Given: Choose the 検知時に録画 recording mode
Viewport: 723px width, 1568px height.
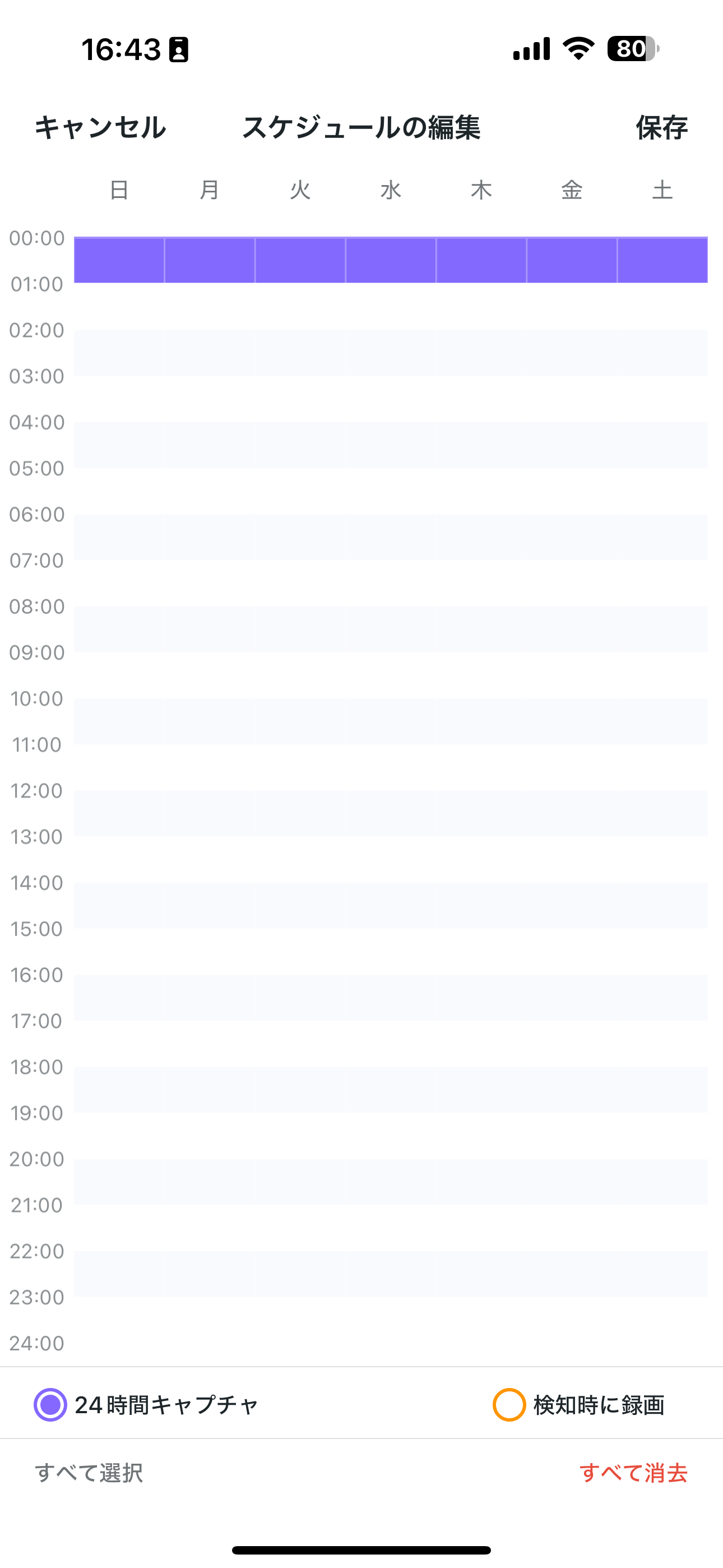Looking at the screenshot, I should [579, 1405].
